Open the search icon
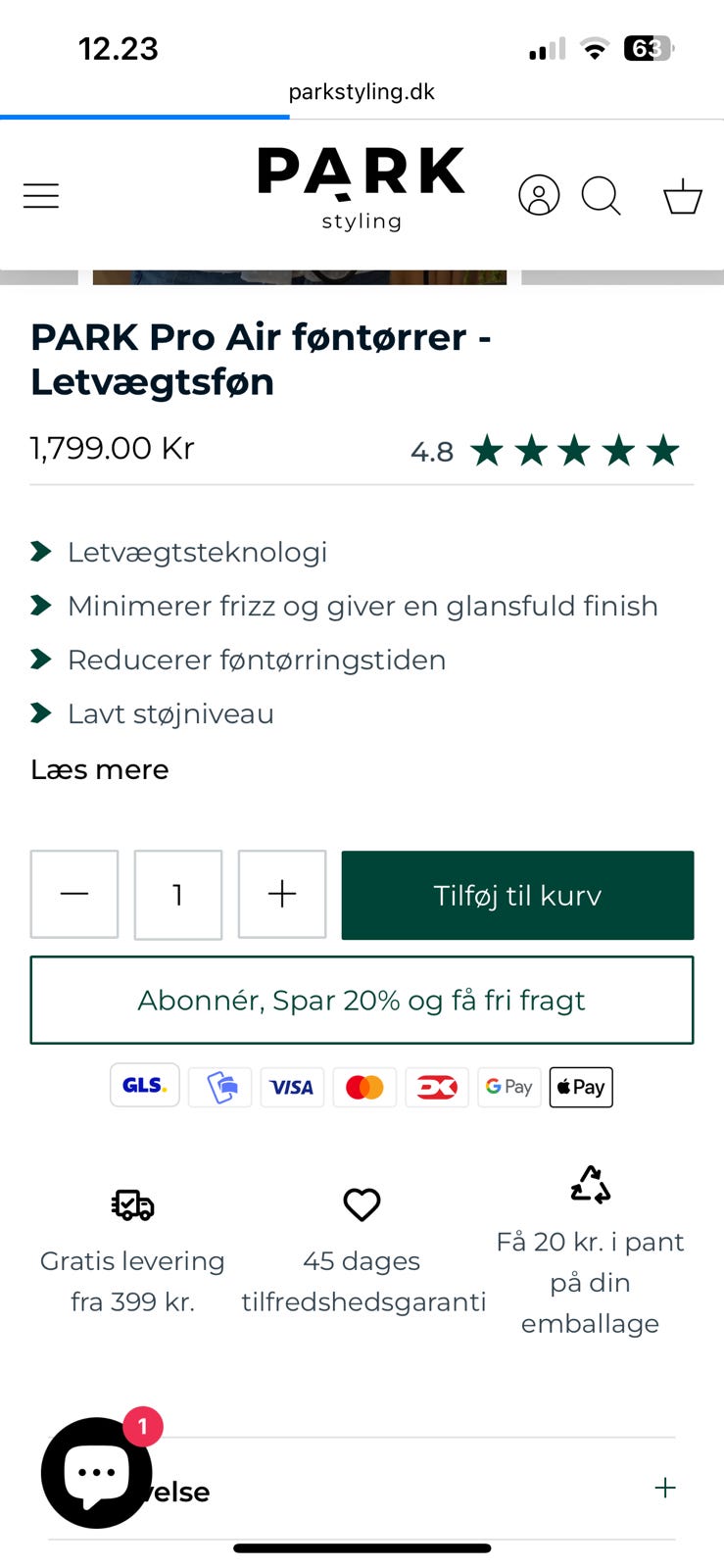The height and width of the screenshot is (1568, 724). tap(602, 196)
